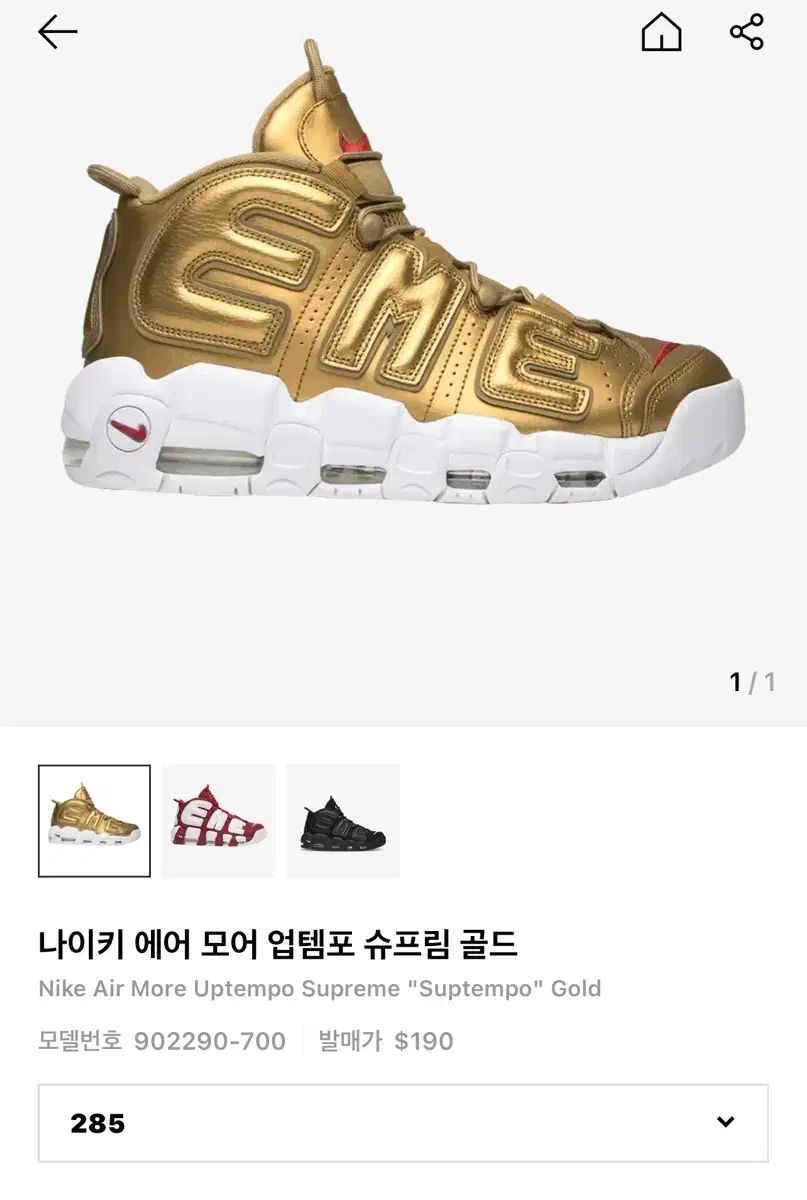Viewport: 807px width, 1200px height.
Task: Click the model number 902290-700
Action: (210, 1039)
